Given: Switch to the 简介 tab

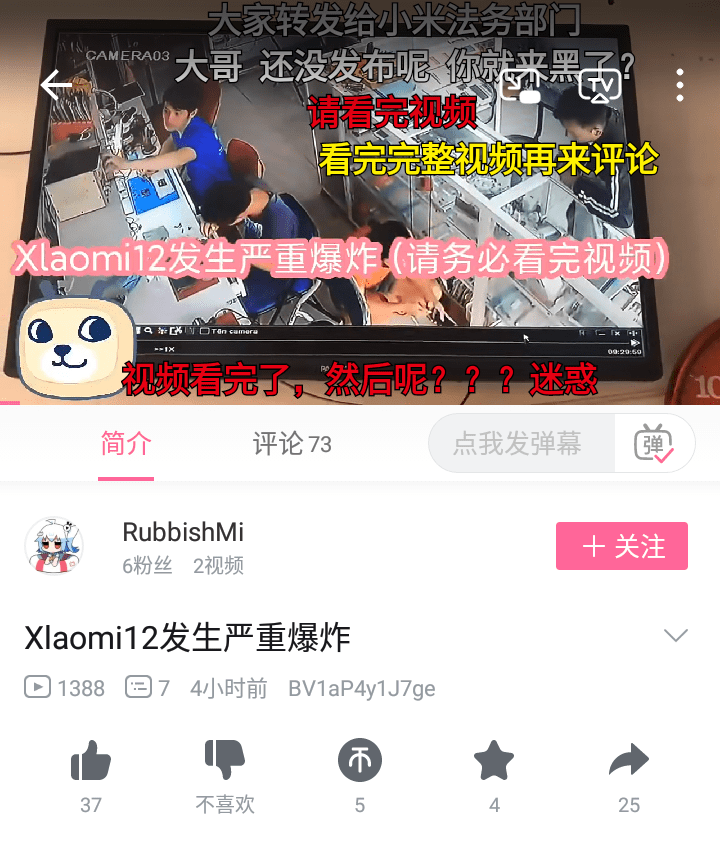Looking at the screenshot, I should tap(126, 444).
